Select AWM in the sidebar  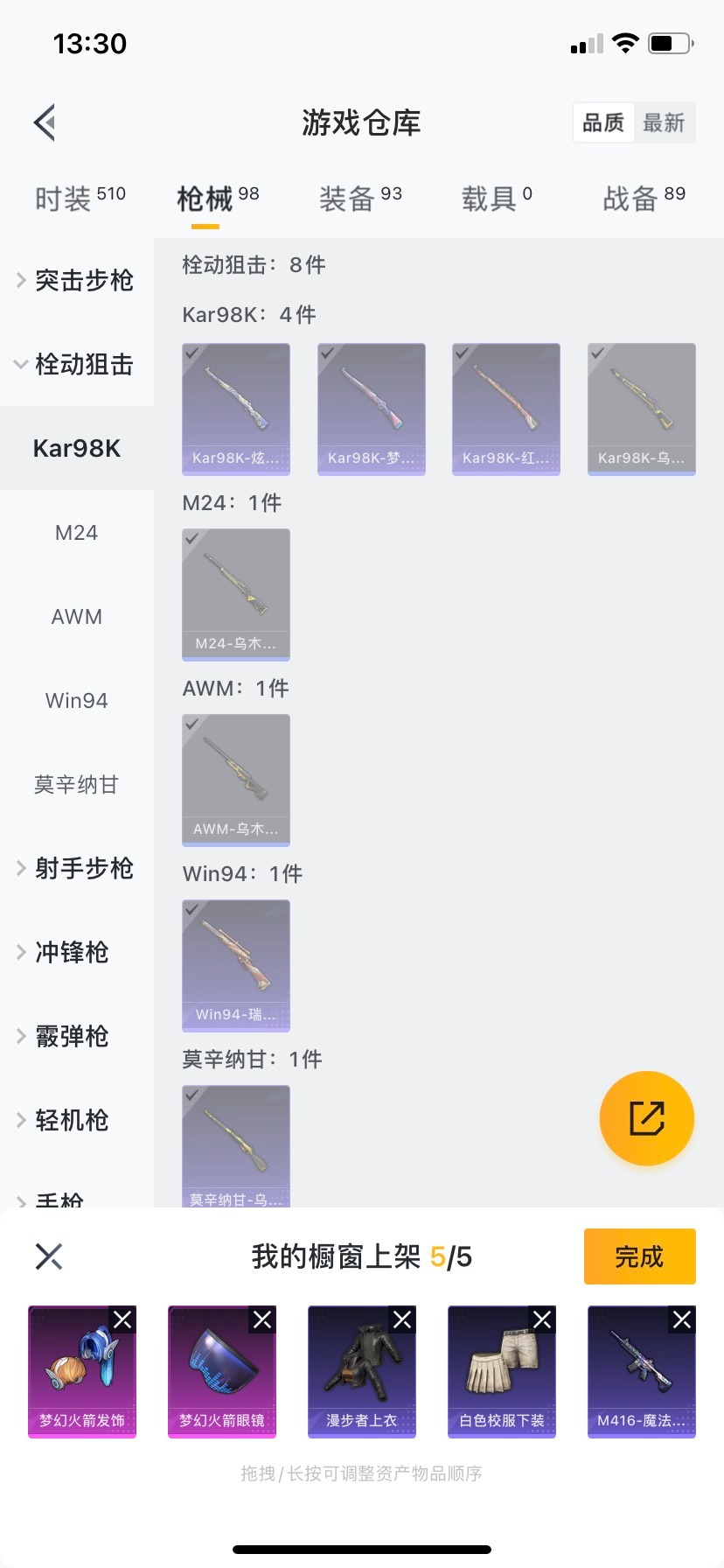point(77,617)
